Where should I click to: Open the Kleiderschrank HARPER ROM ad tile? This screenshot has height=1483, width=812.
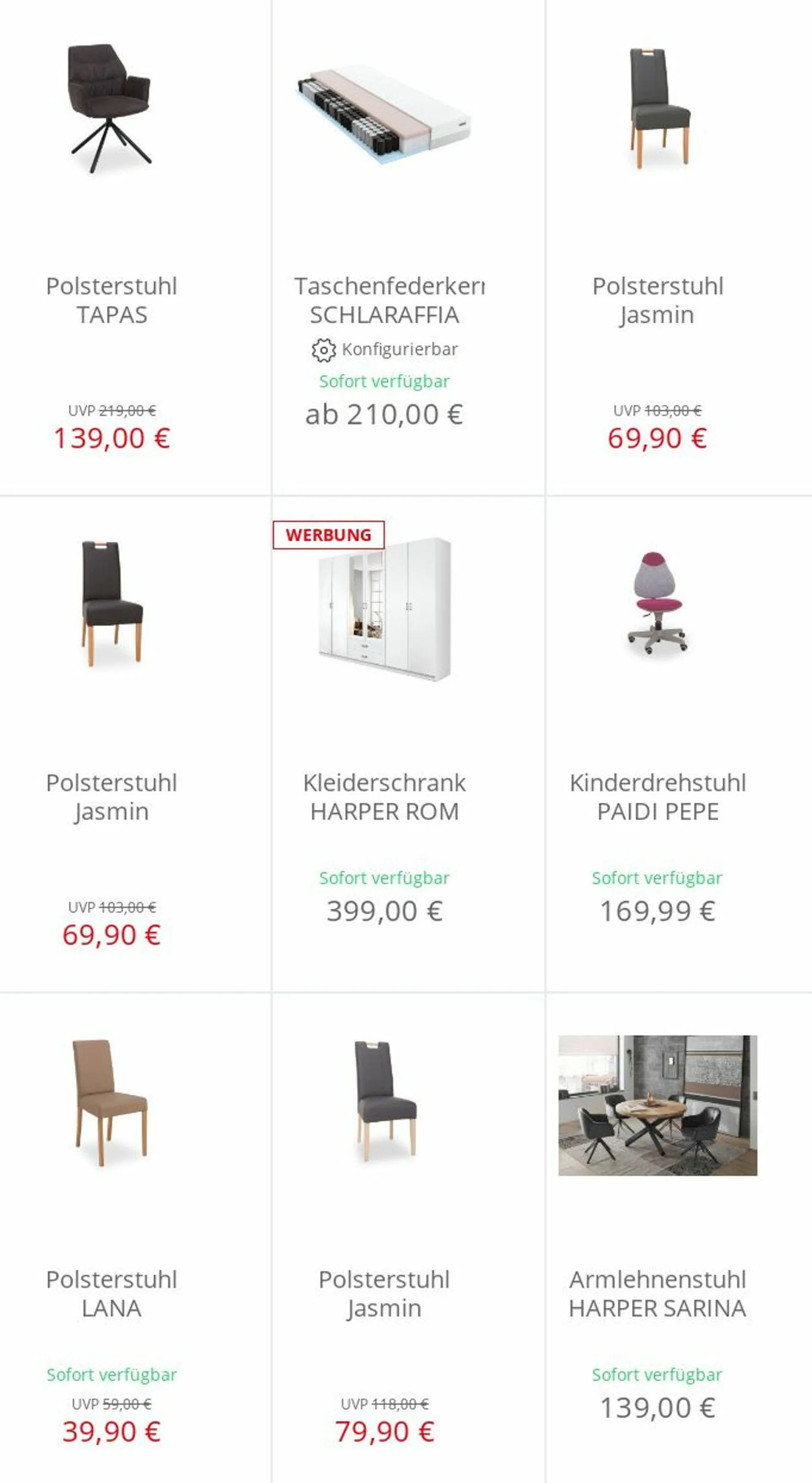click(x=384, y=797)
